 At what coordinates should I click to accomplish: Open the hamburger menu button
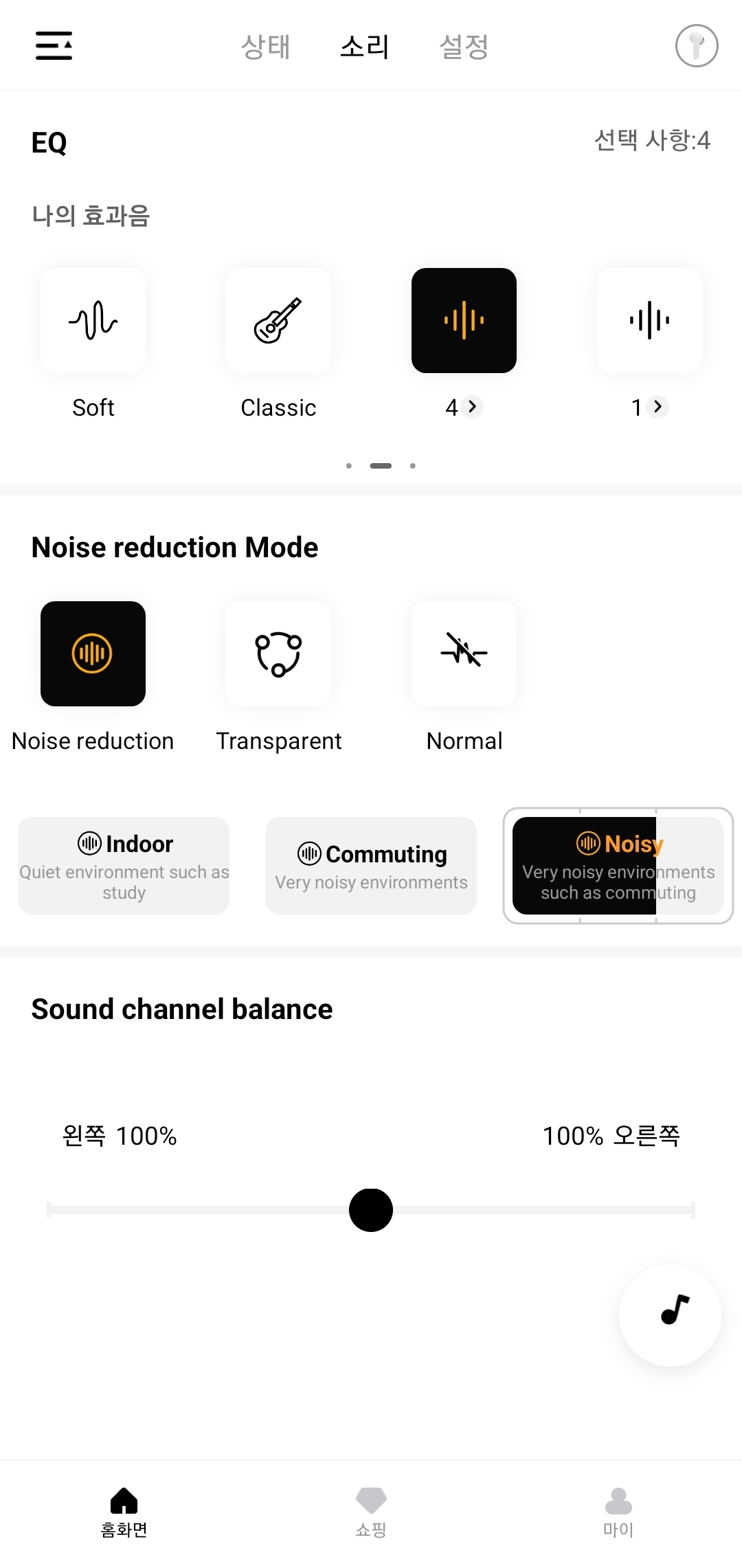tap(54, 45)
